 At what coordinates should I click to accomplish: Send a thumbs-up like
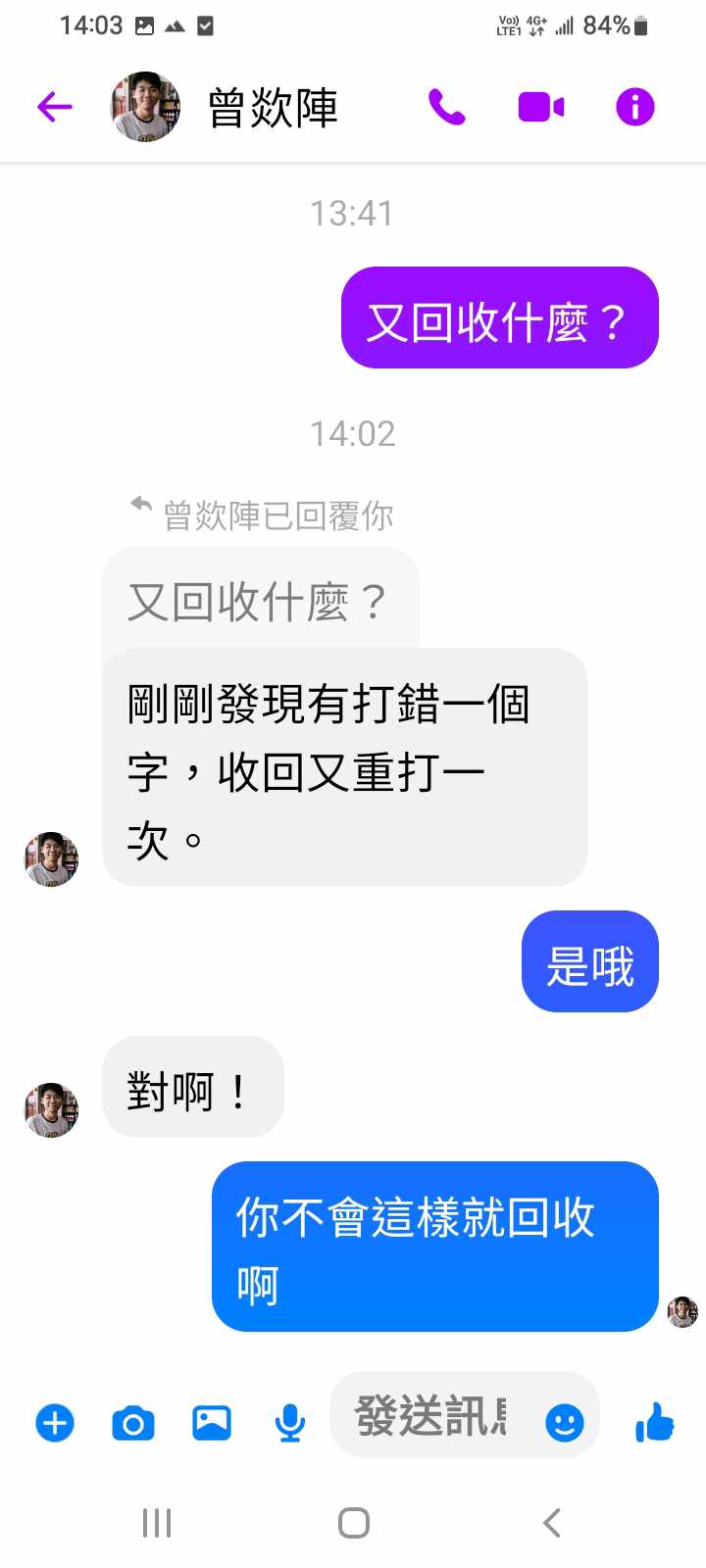[655, 1422]
